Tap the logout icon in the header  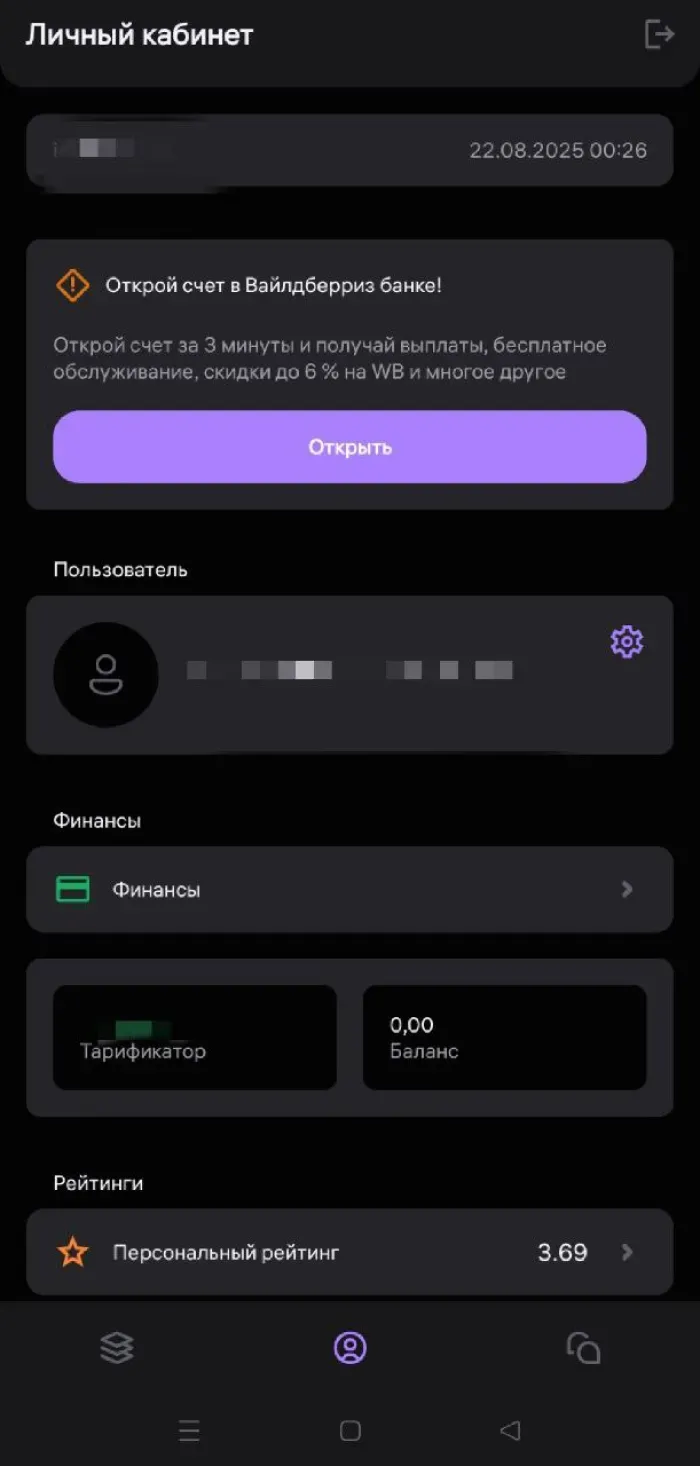point(659,35)
